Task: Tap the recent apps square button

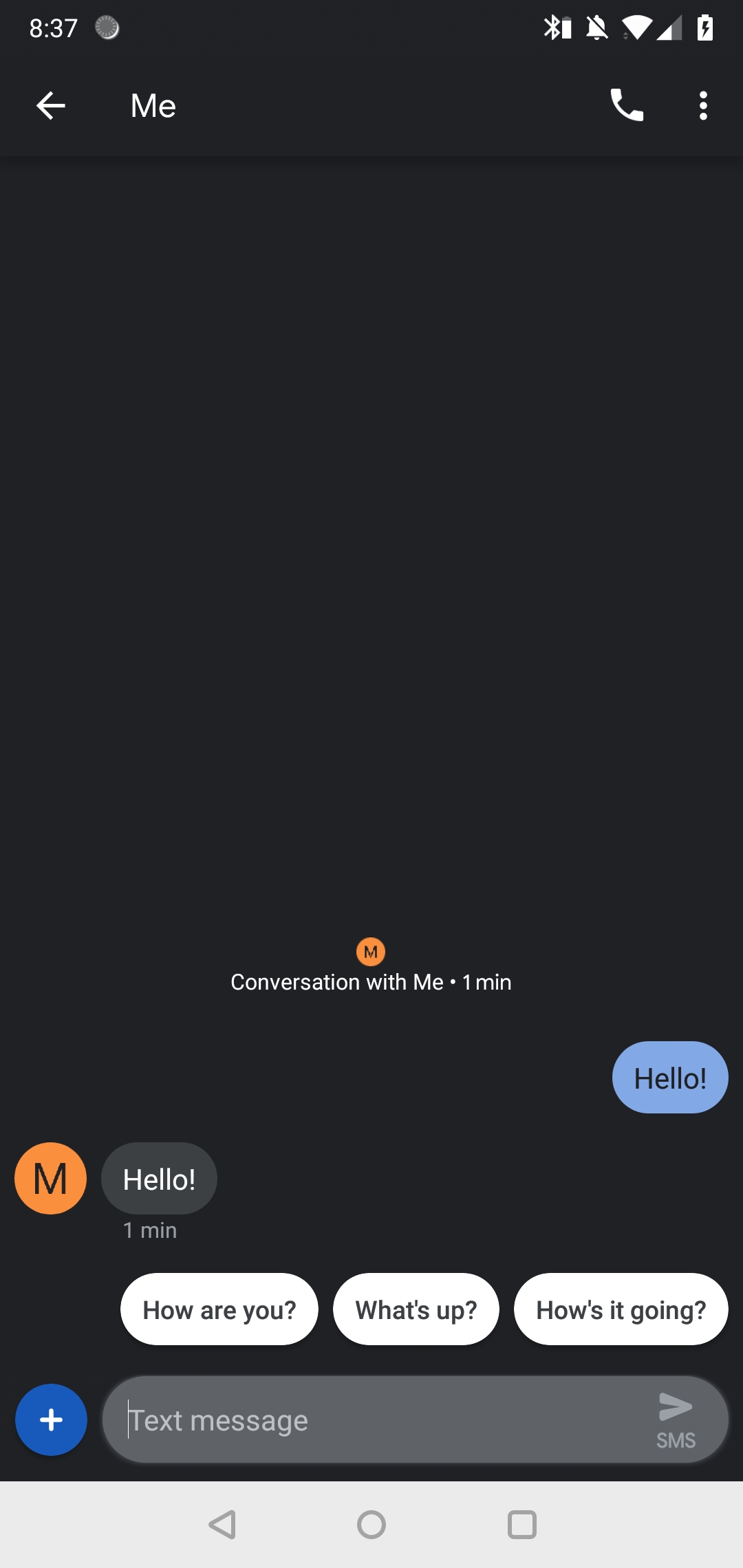Action: [x=520, y=1524]
